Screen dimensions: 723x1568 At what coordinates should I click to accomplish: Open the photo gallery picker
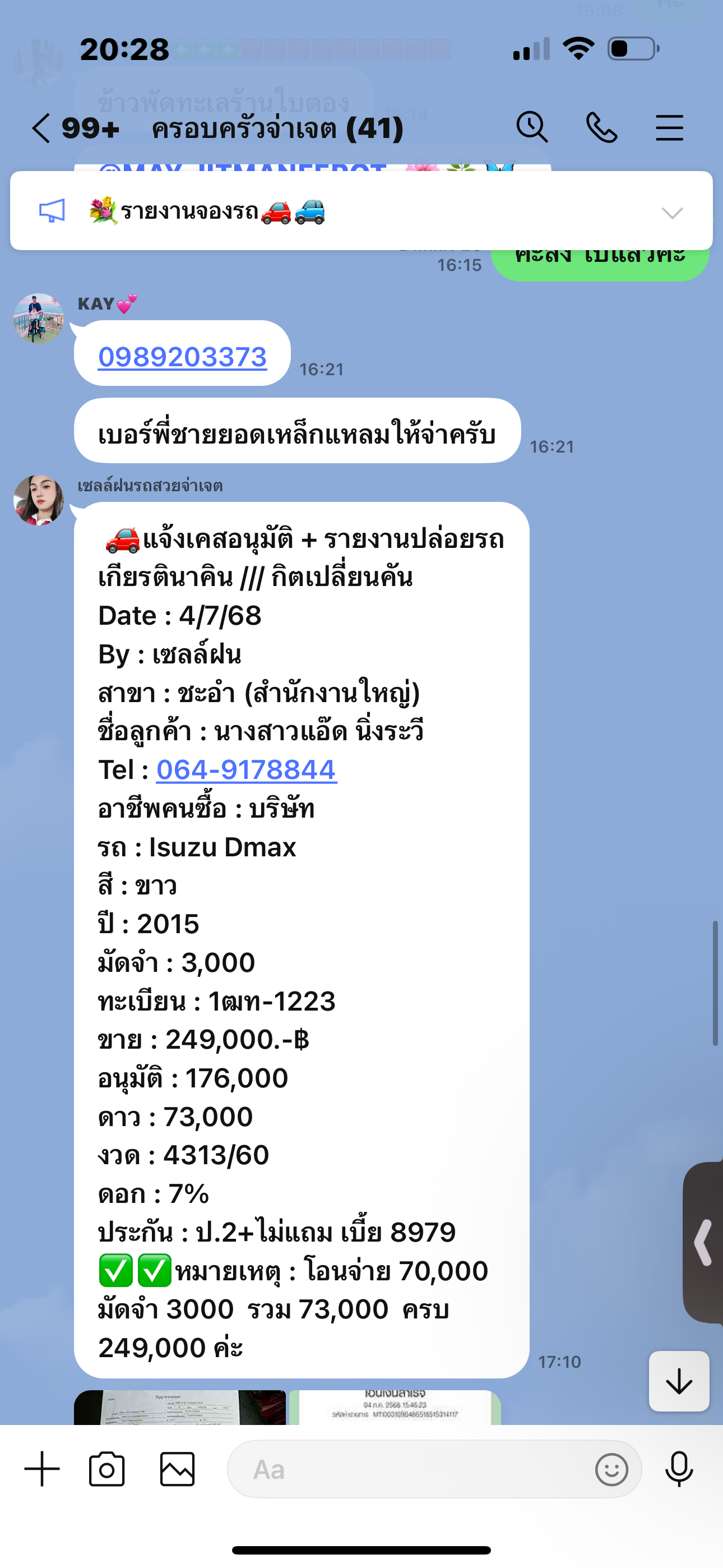(177, 1469)
